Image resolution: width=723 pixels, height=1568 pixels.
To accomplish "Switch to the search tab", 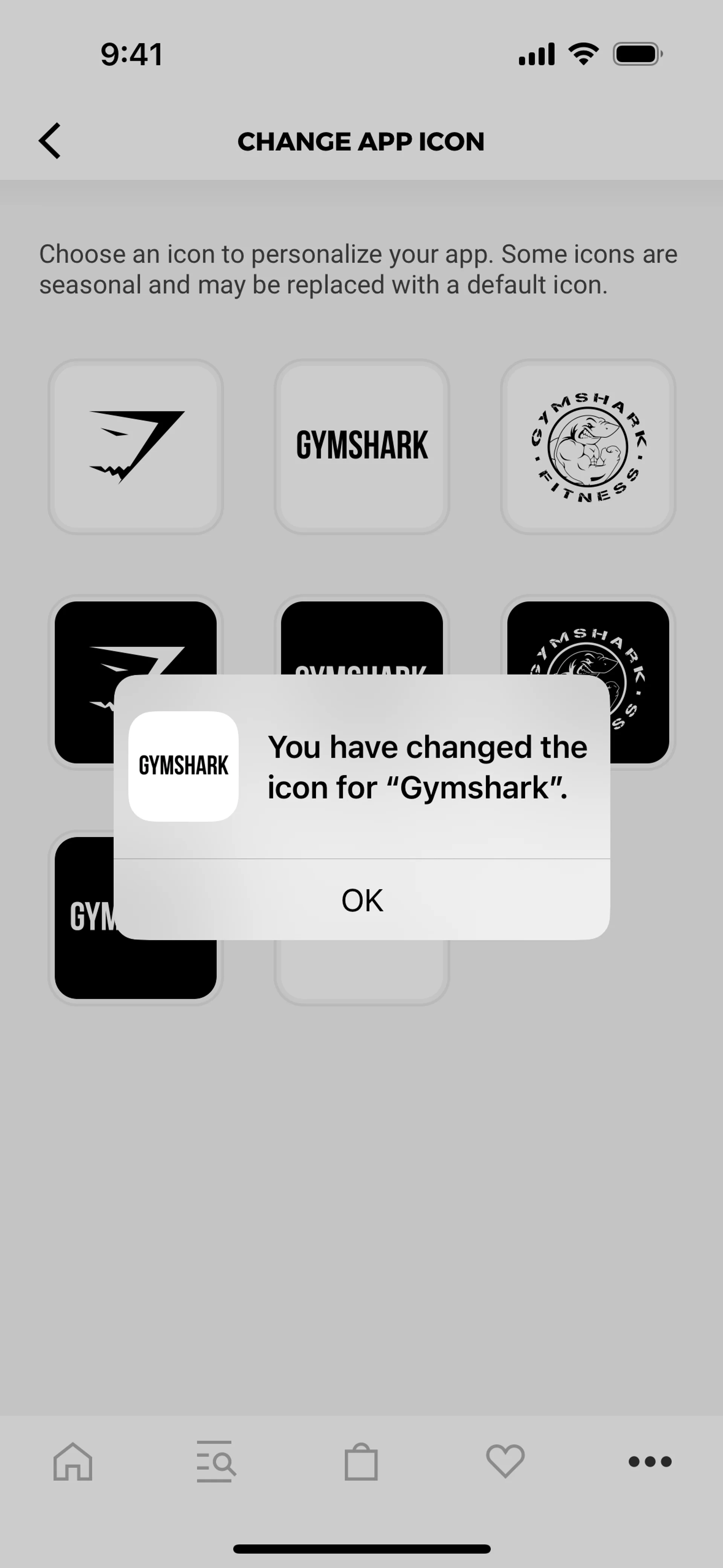I will 216,1461.
